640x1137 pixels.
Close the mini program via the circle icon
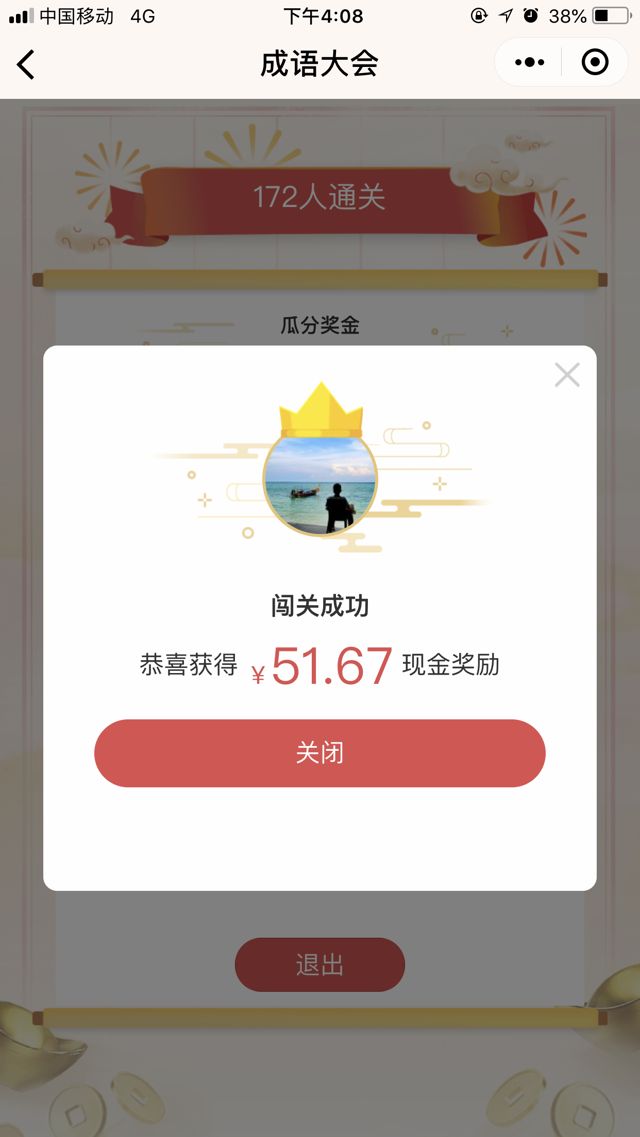(x=595, y=63)
